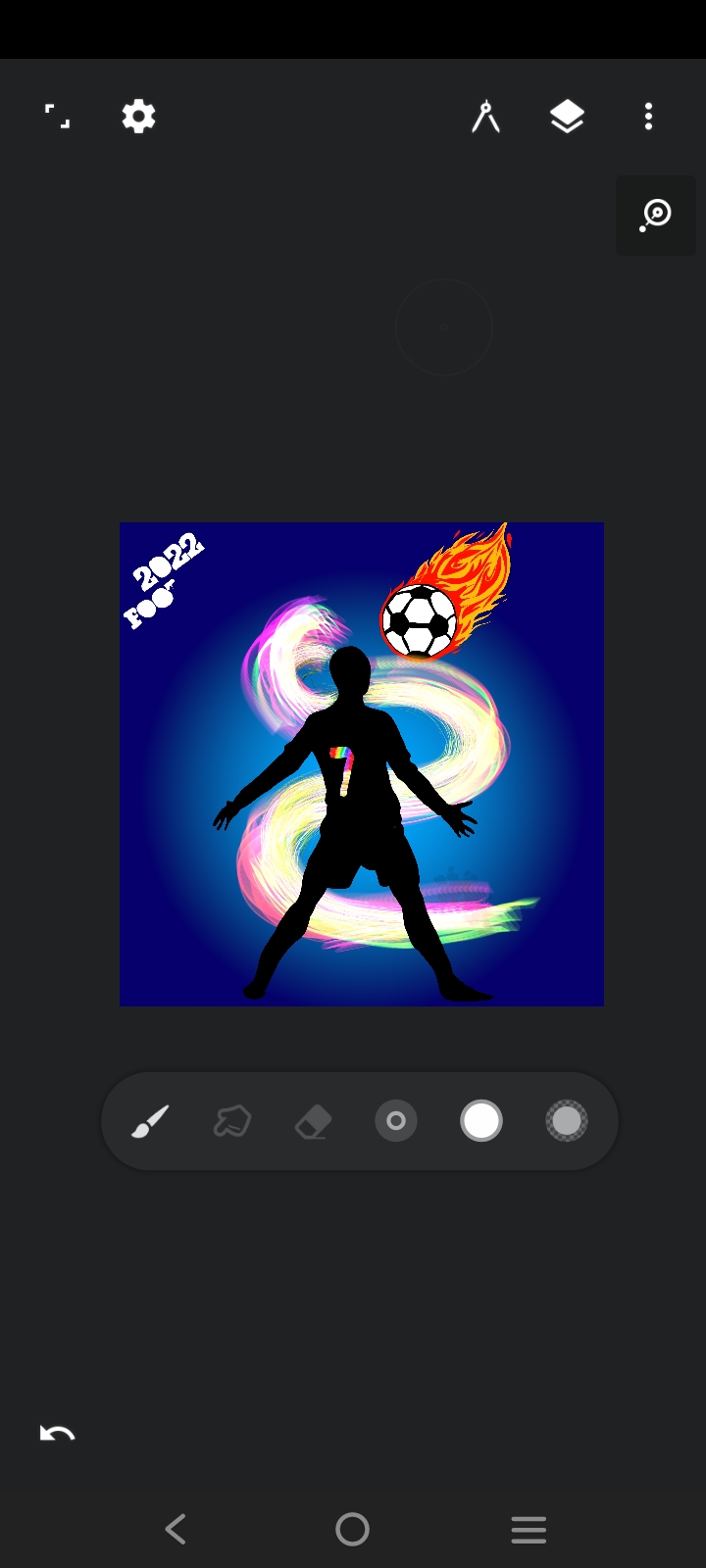
Task: Open the drawing aids compass tool
Action: click(485, 117)
